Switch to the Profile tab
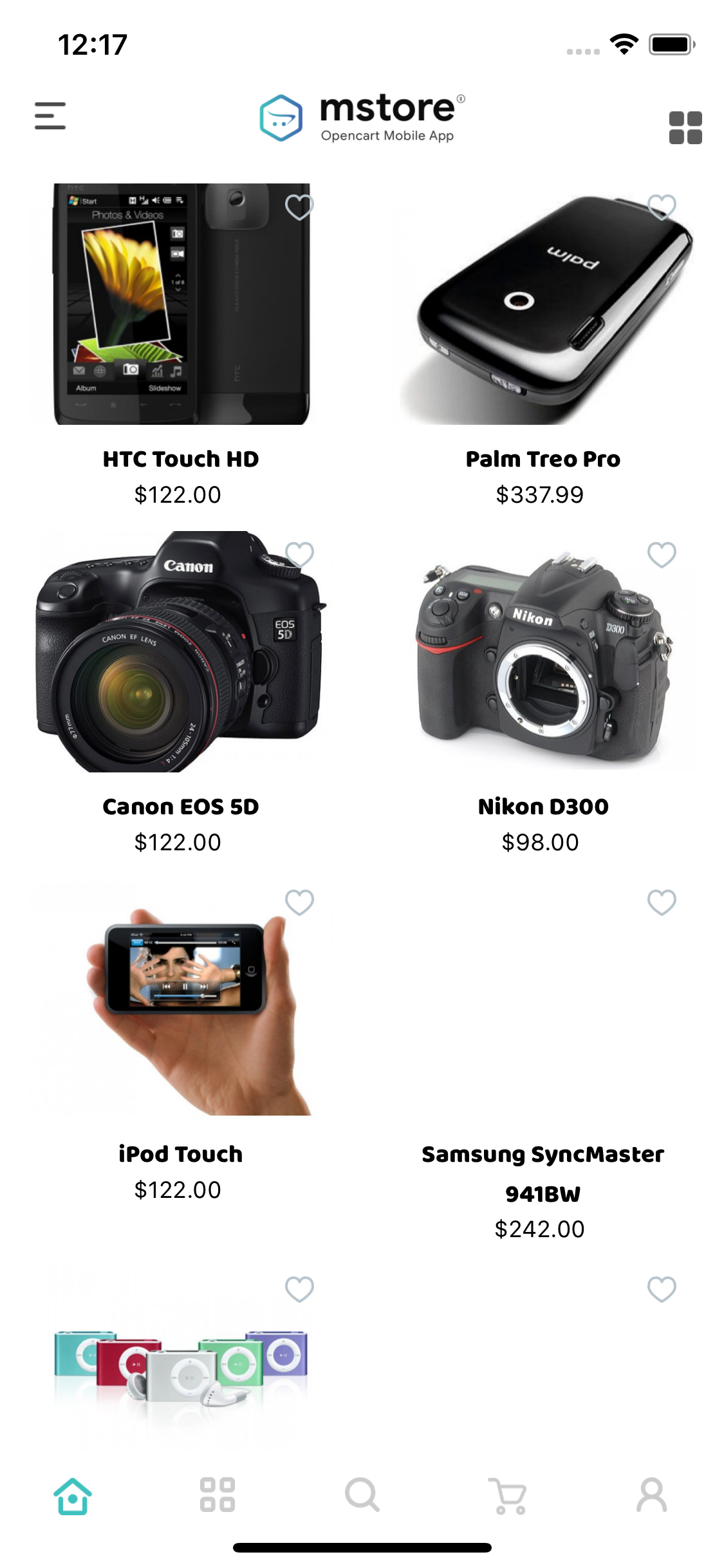The image size is (724, 1568). pos(651,1495)
